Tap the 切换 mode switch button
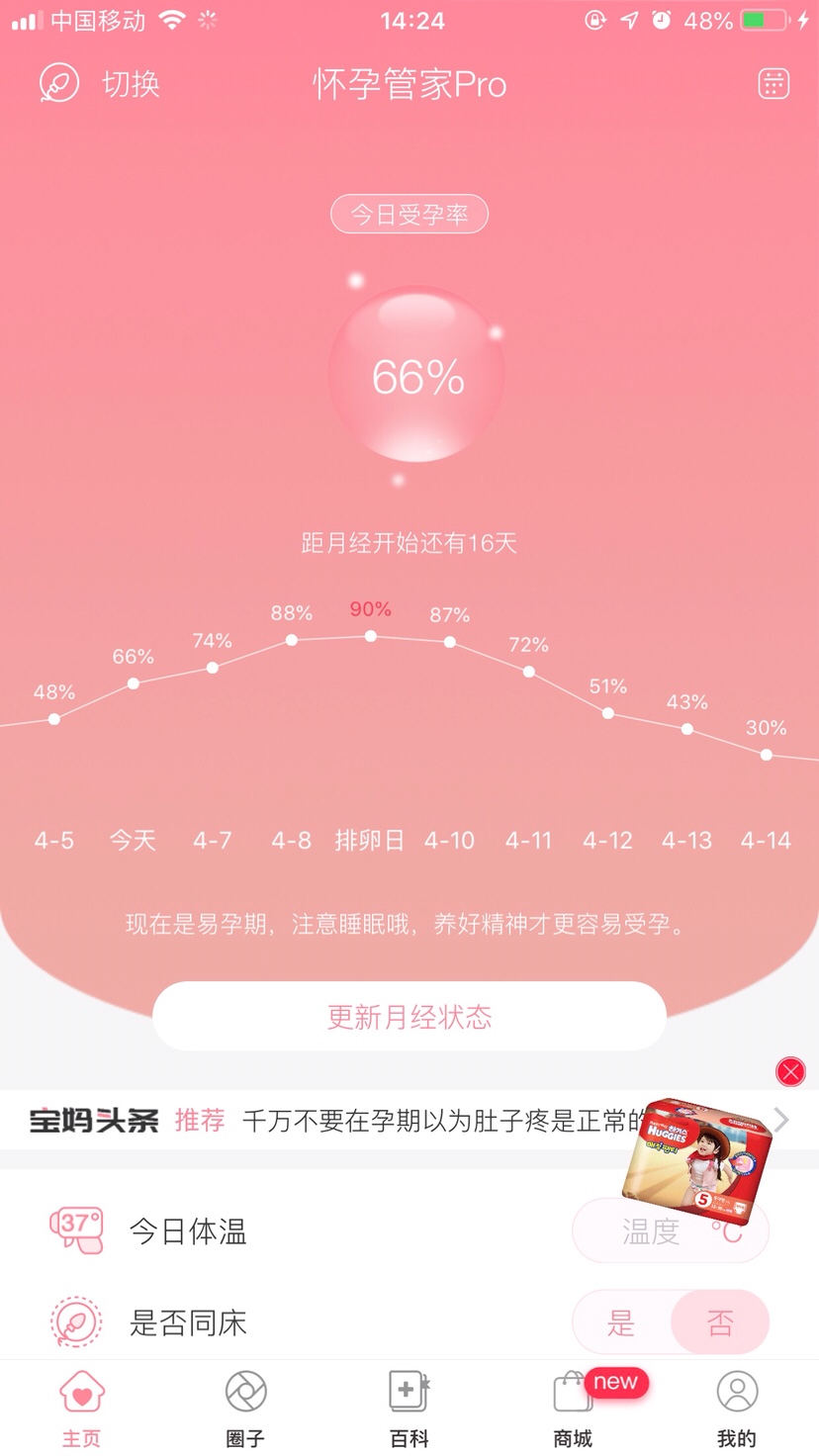819x1456 pixels. coord(101,84)
